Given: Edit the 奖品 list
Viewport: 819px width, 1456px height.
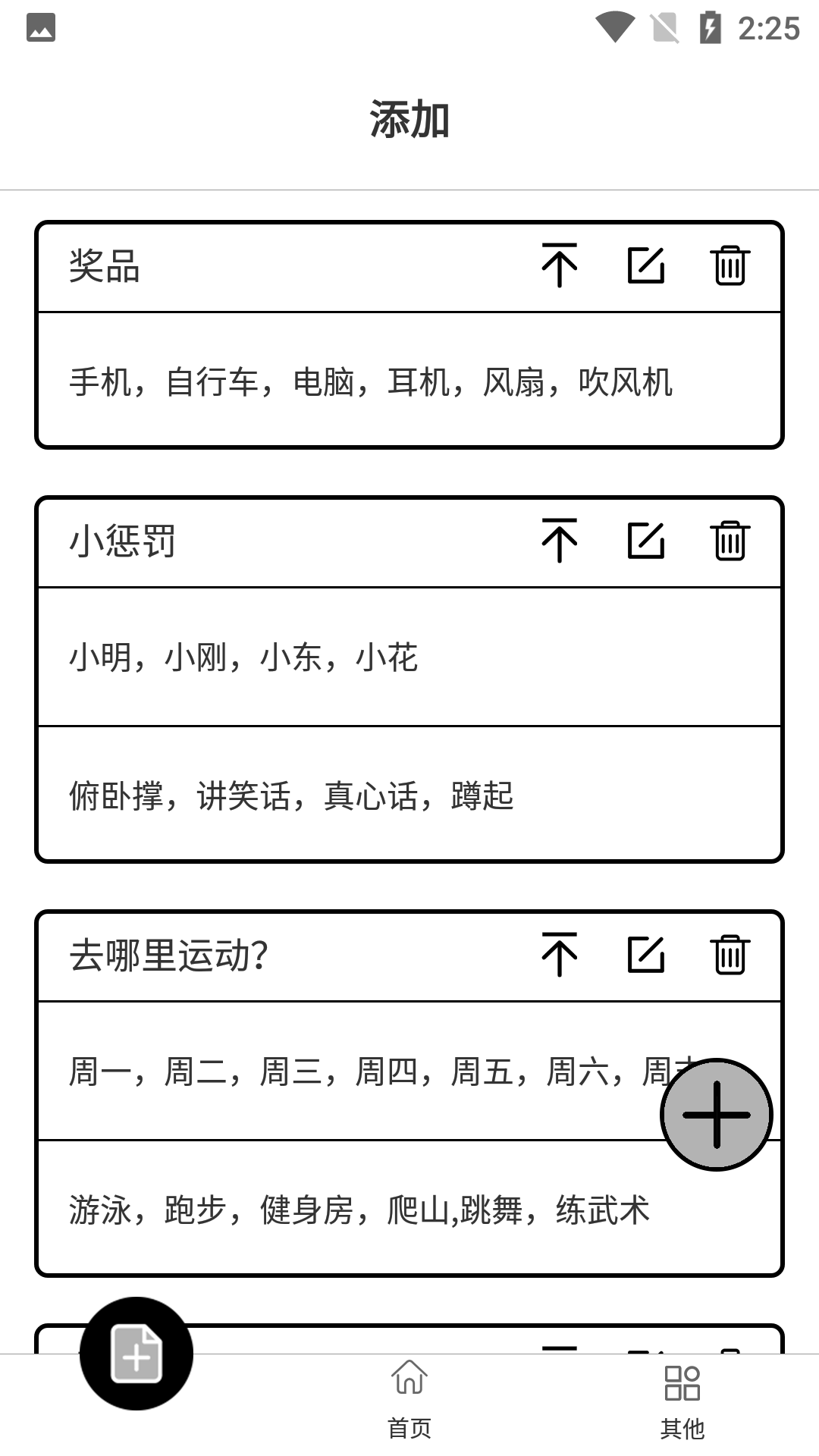Looking at the screenshot, I should 646,265.
